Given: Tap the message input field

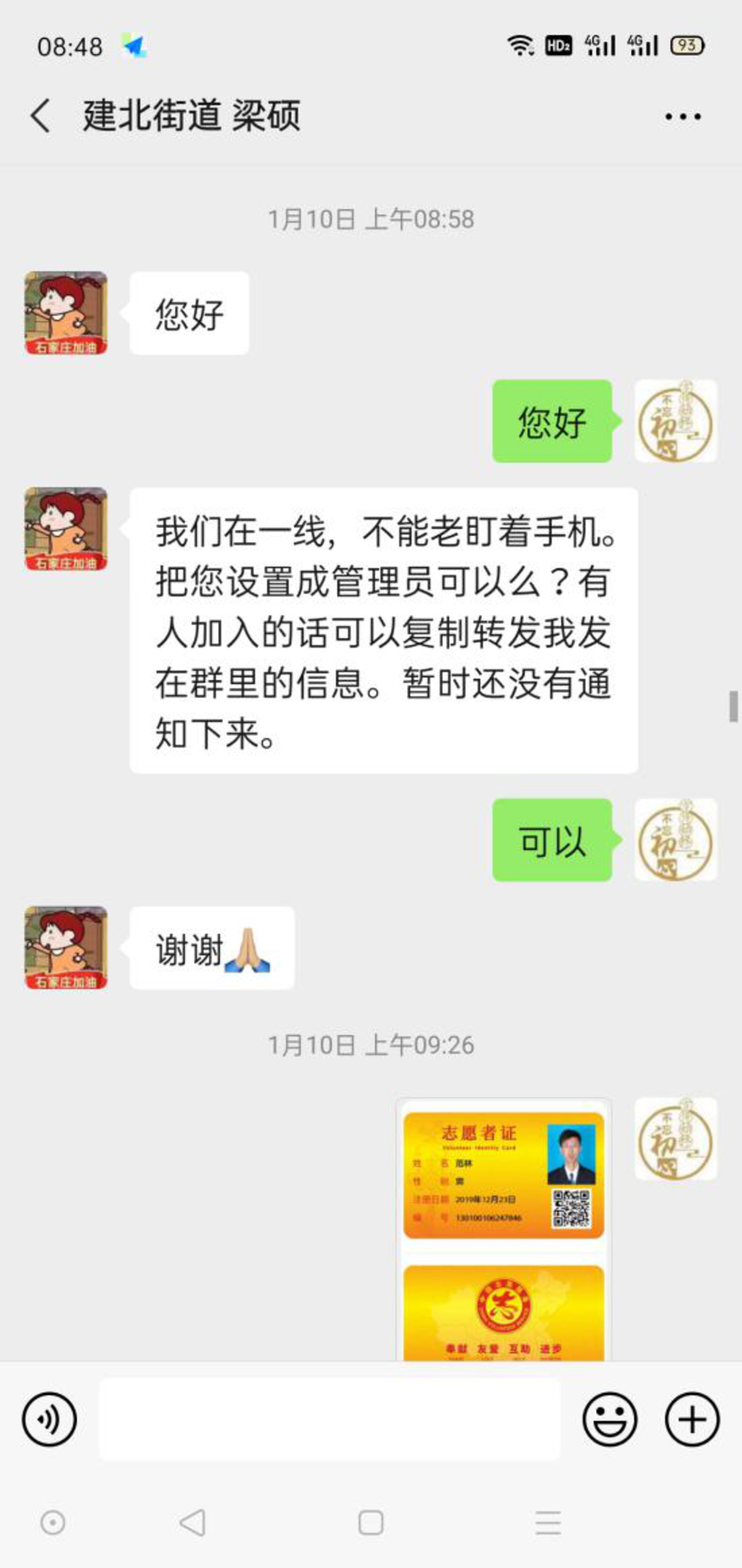Looking at the screenshot, I should click(330, 1420).
